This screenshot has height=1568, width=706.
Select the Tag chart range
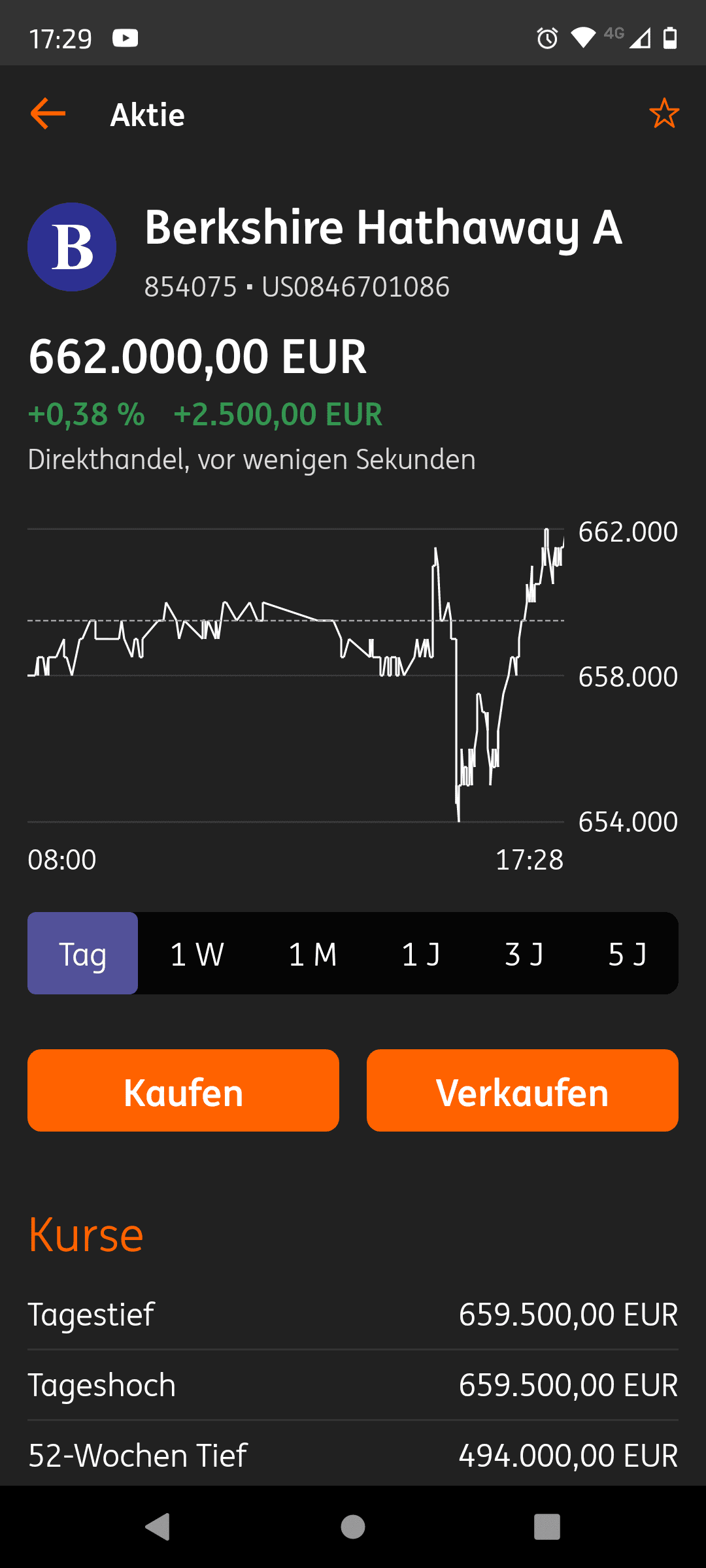pyautogui.click(x=83, y=953)
